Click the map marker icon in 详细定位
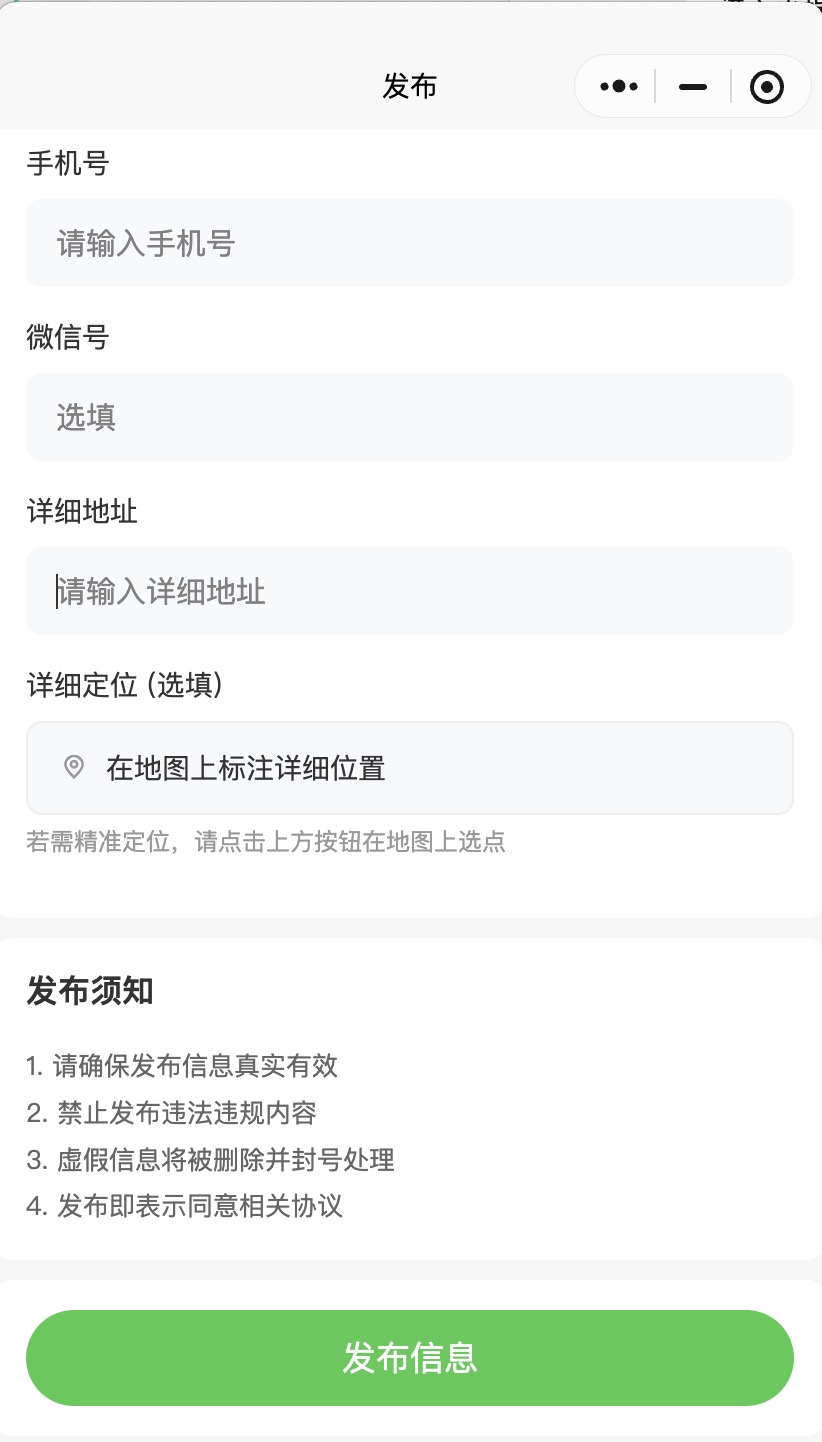The image size is (822, 1442). click(72, 767)
